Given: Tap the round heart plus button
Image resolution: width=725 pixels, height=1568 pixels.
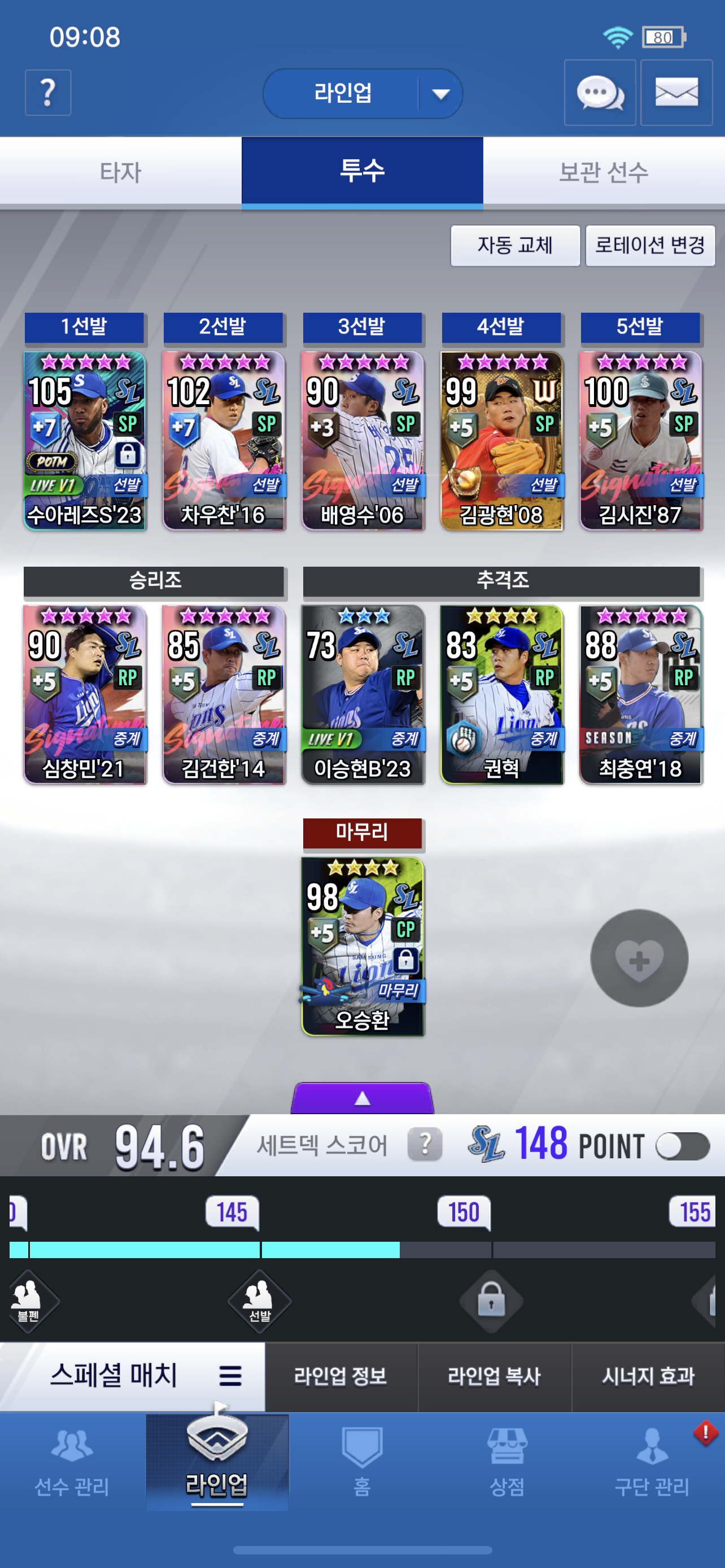Looking at the screenshot, I should coord(639,958).
